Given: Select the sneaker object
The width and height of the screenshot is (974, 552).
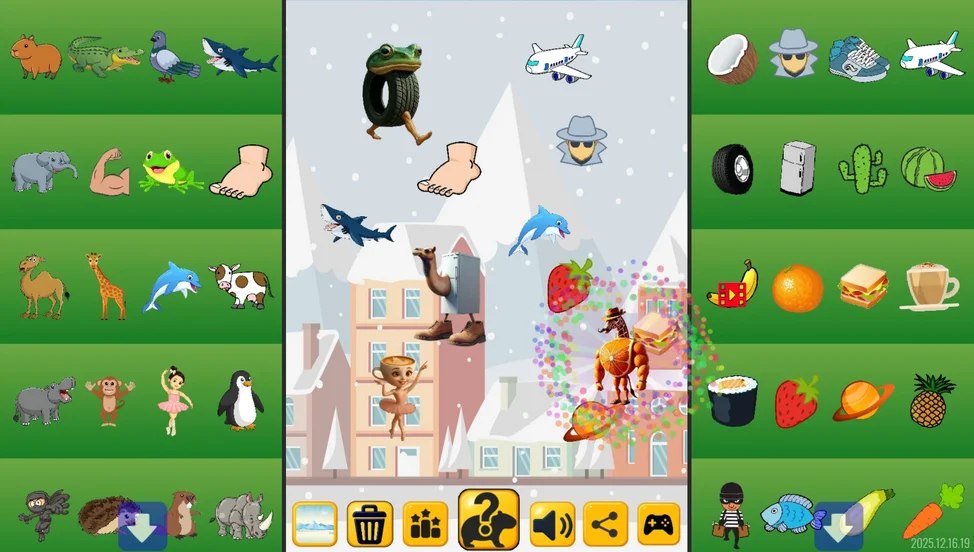Looking at the screenshot, I should [858, 58].
